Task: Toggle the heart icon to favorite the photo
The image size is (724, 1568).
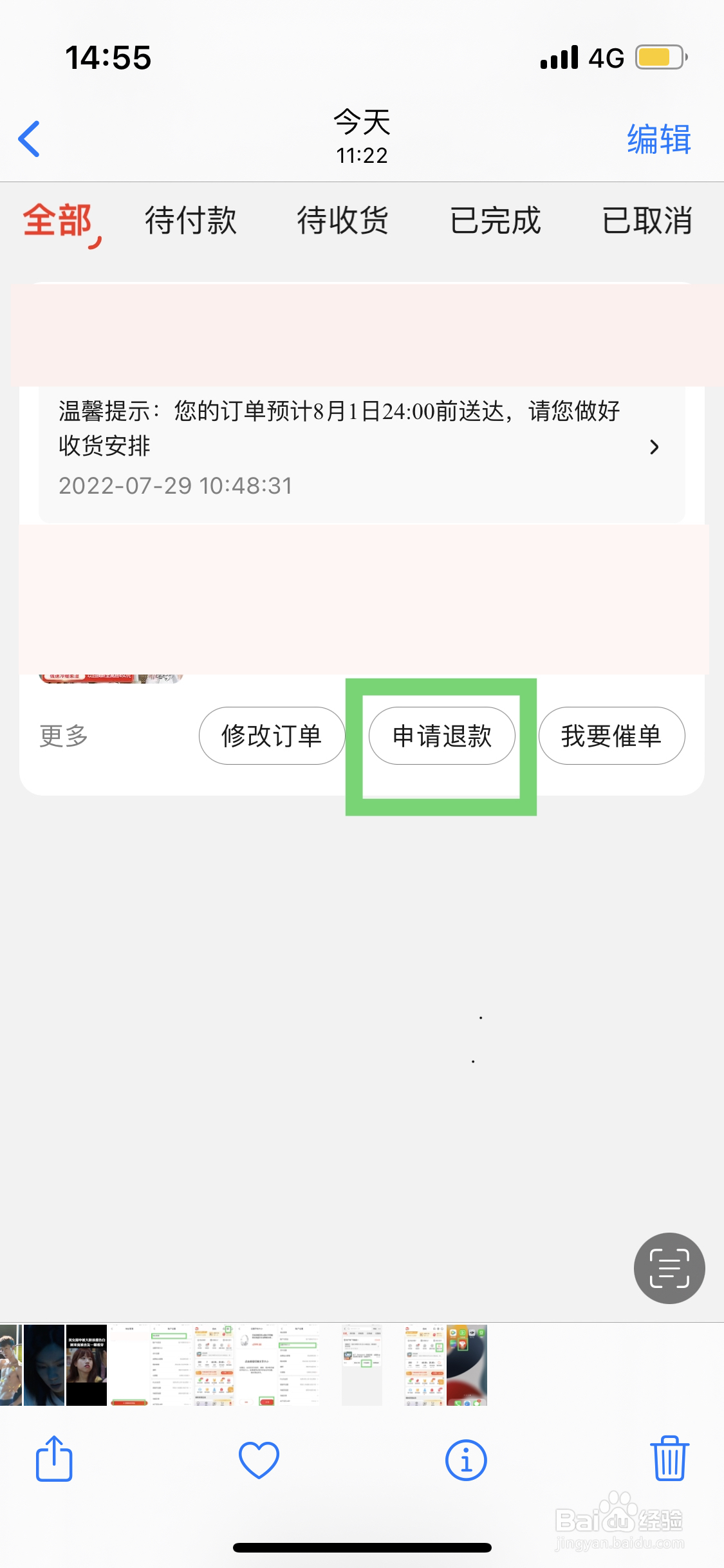Action: 258,1460
